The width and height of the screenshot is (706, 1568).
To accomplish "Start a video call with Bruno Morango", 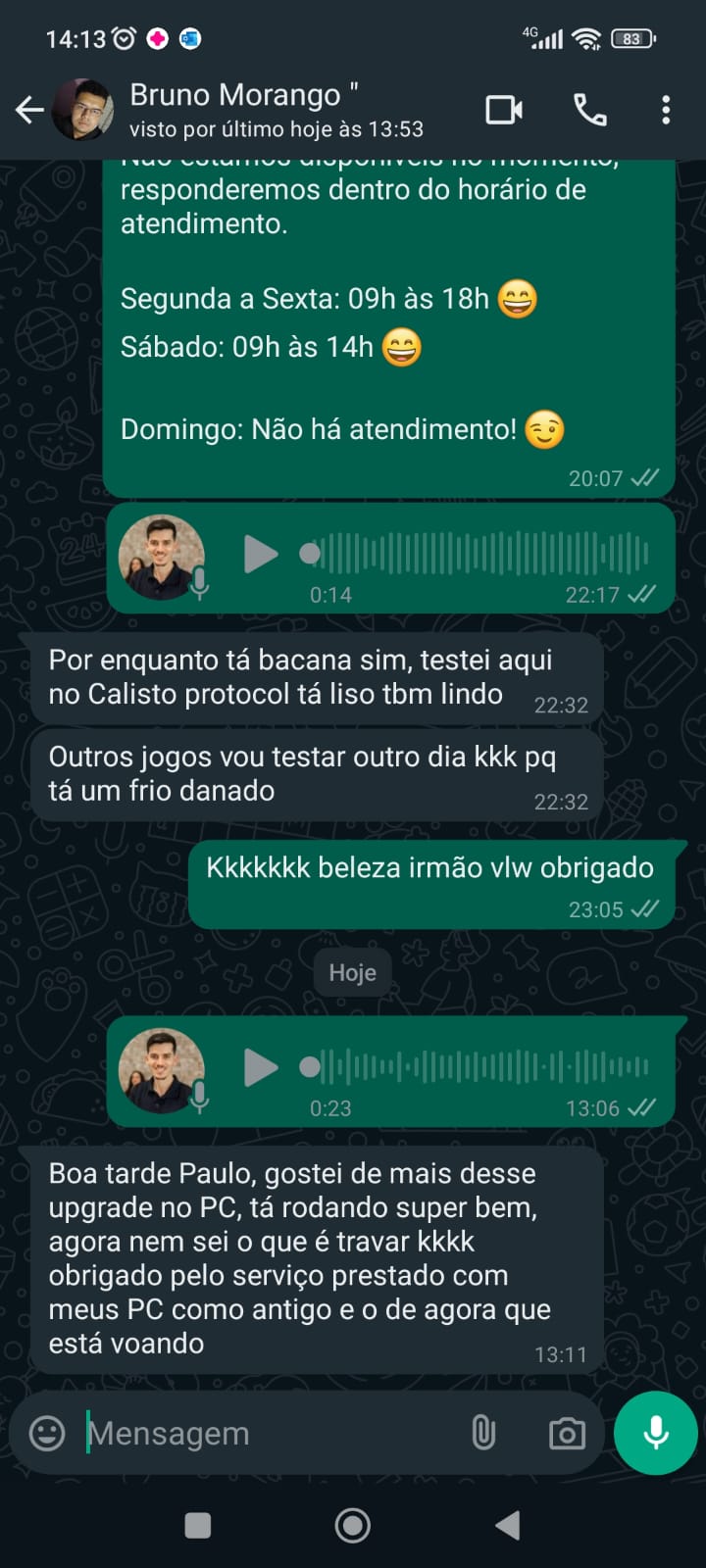I will click(x=504, y=110).
